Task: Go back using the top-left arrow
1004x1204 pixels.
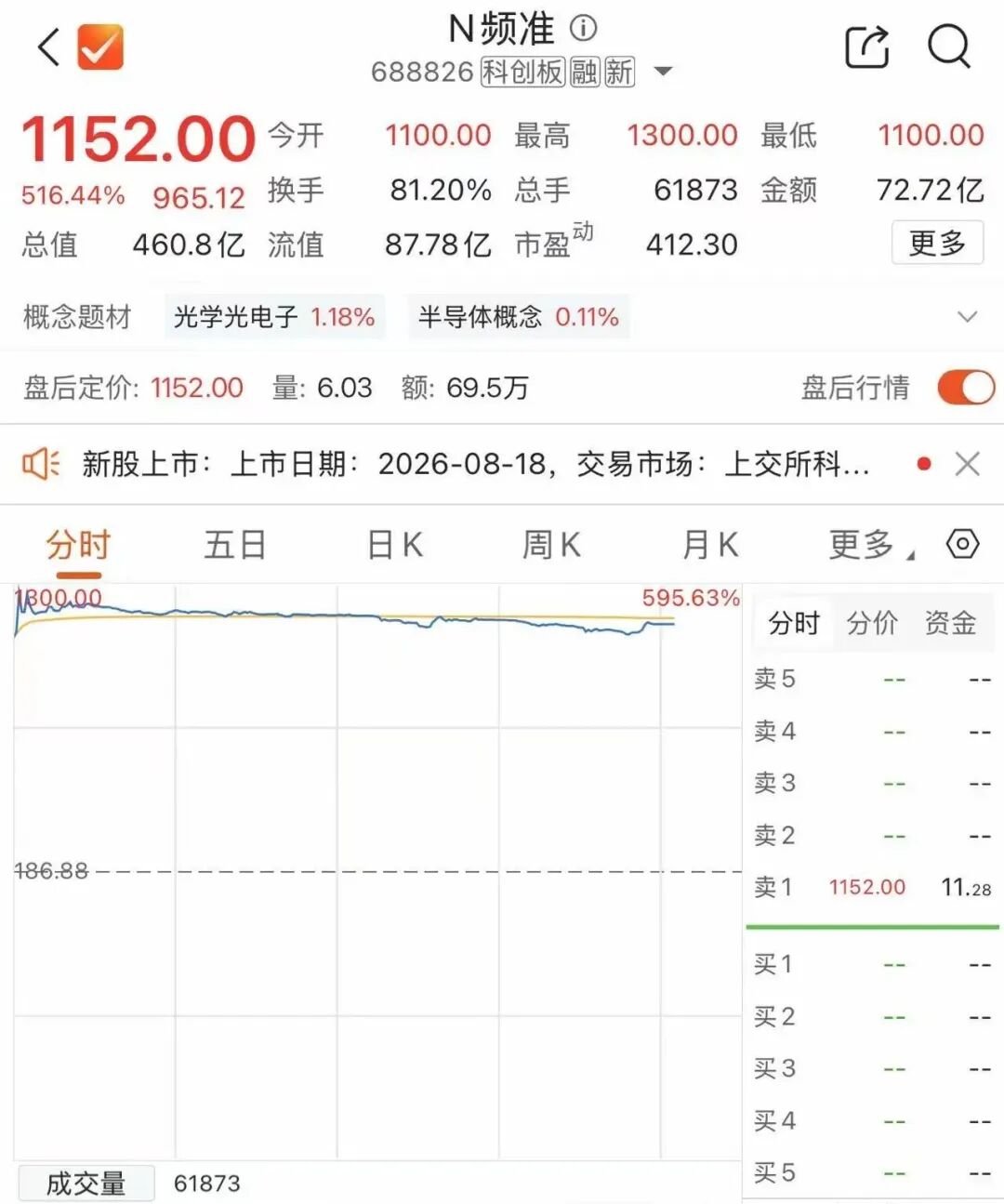Action: 49,46
